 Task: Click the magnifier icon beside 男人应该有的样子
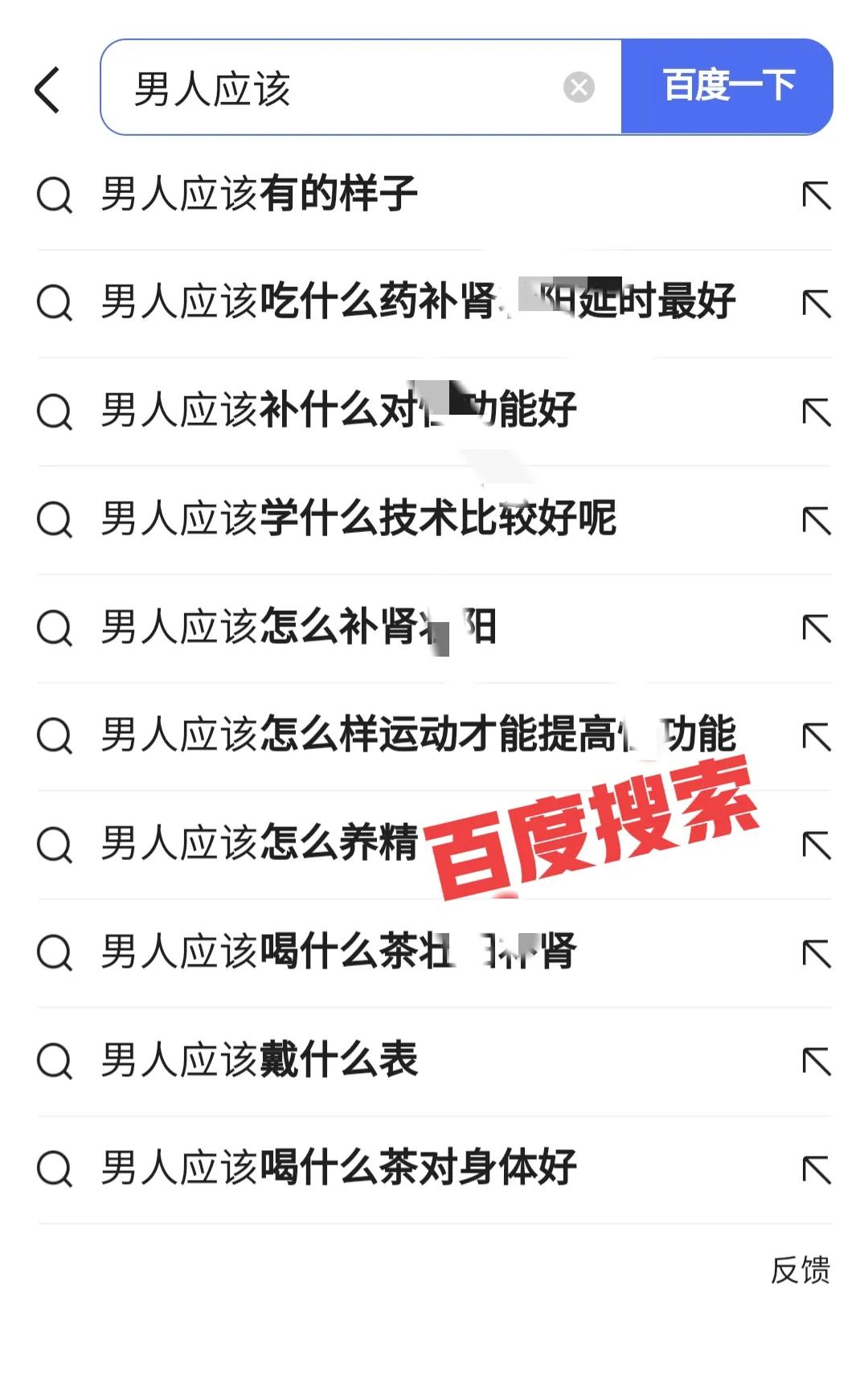pyautogui.click(x=54, y=195)
